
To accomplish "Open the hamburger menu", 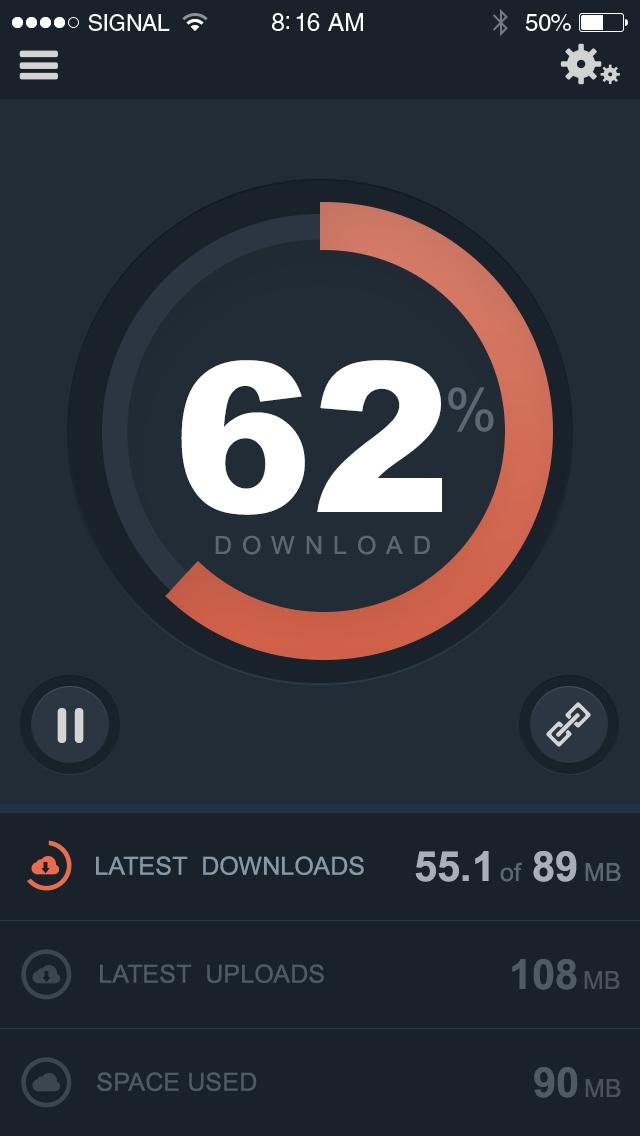I will pos(38,66).
